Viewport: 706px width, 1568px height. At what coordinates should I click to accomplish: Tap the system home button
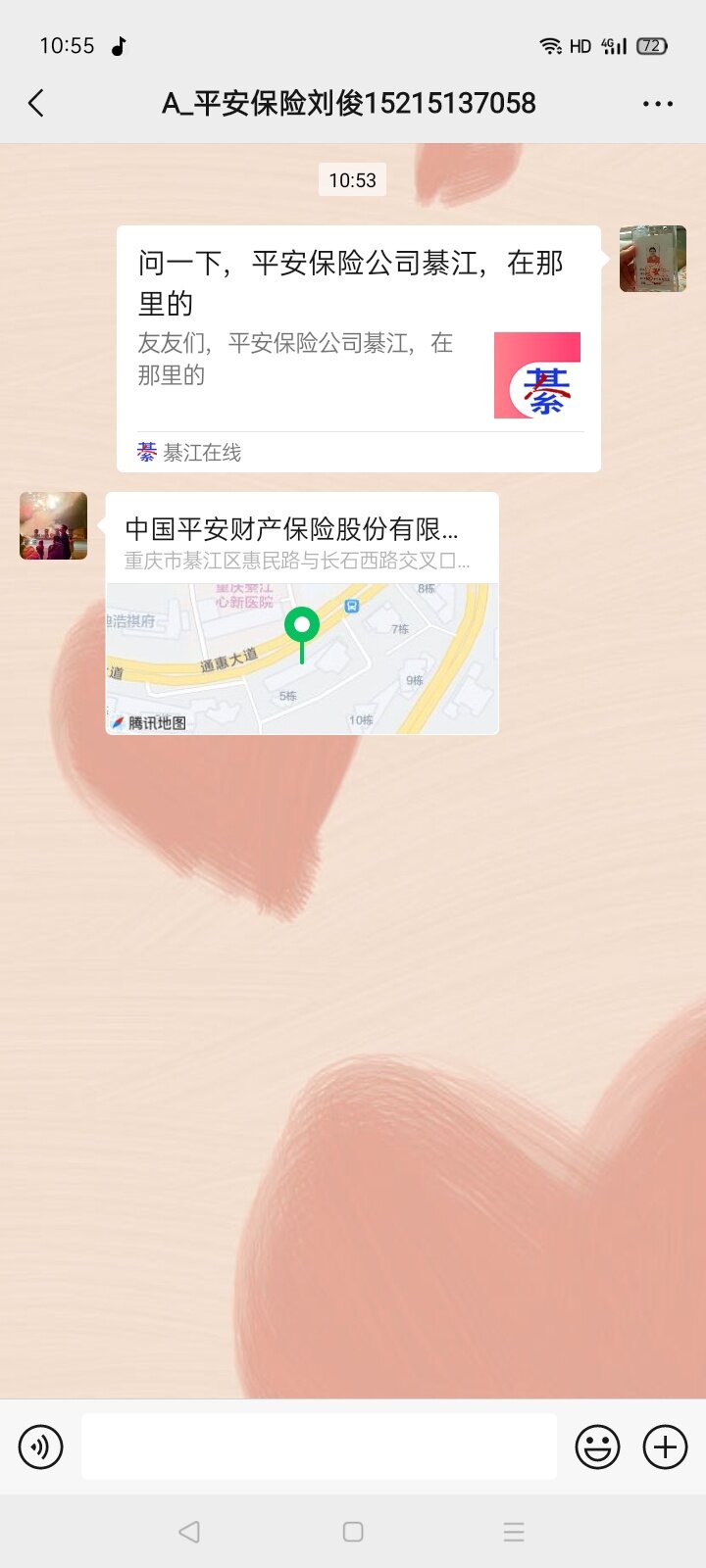click(x=353, y=1532)
